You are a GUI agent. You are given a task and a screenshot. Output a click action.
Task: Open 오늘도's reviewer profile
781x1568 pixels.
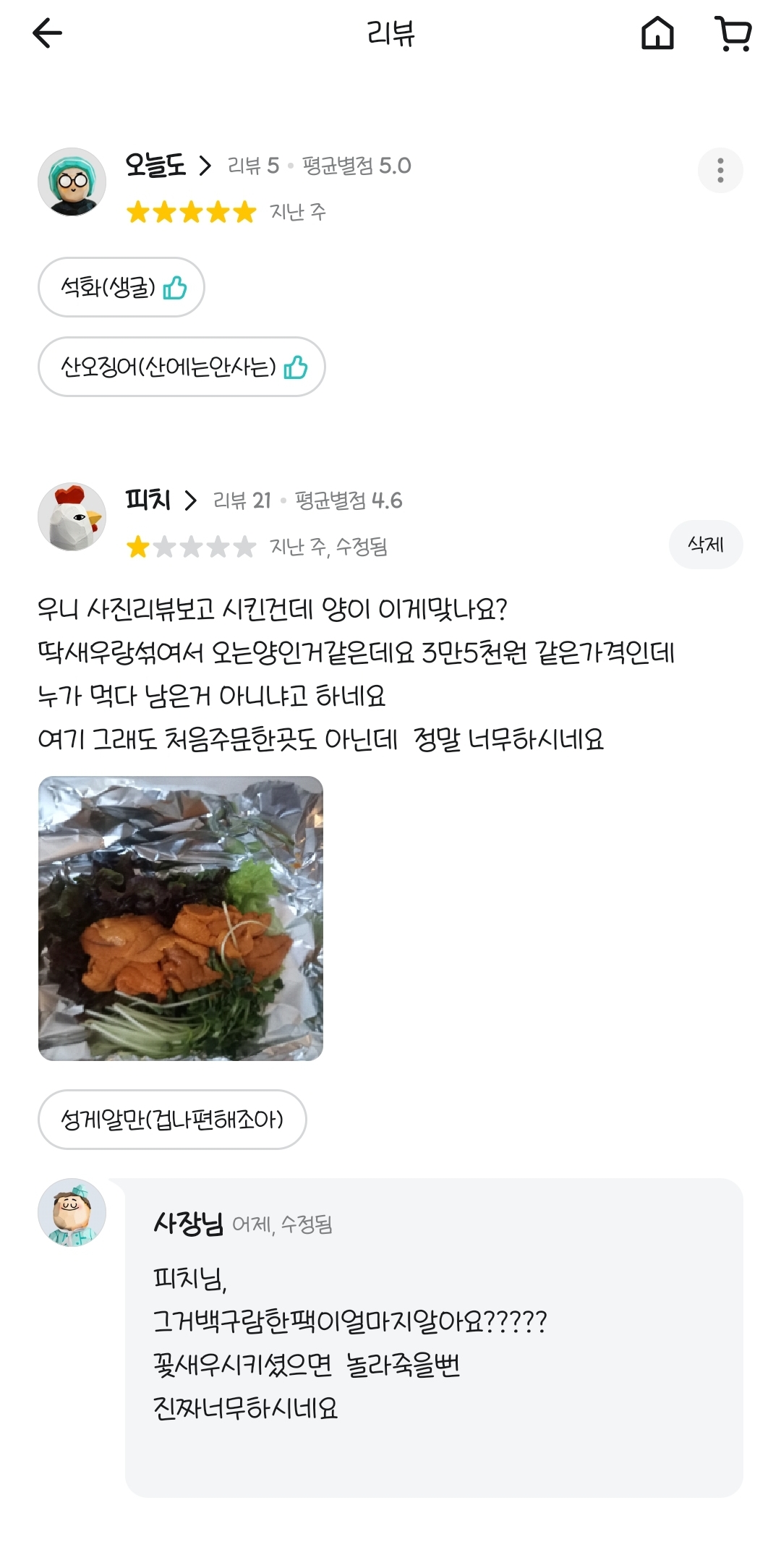[x=168, y=166]
